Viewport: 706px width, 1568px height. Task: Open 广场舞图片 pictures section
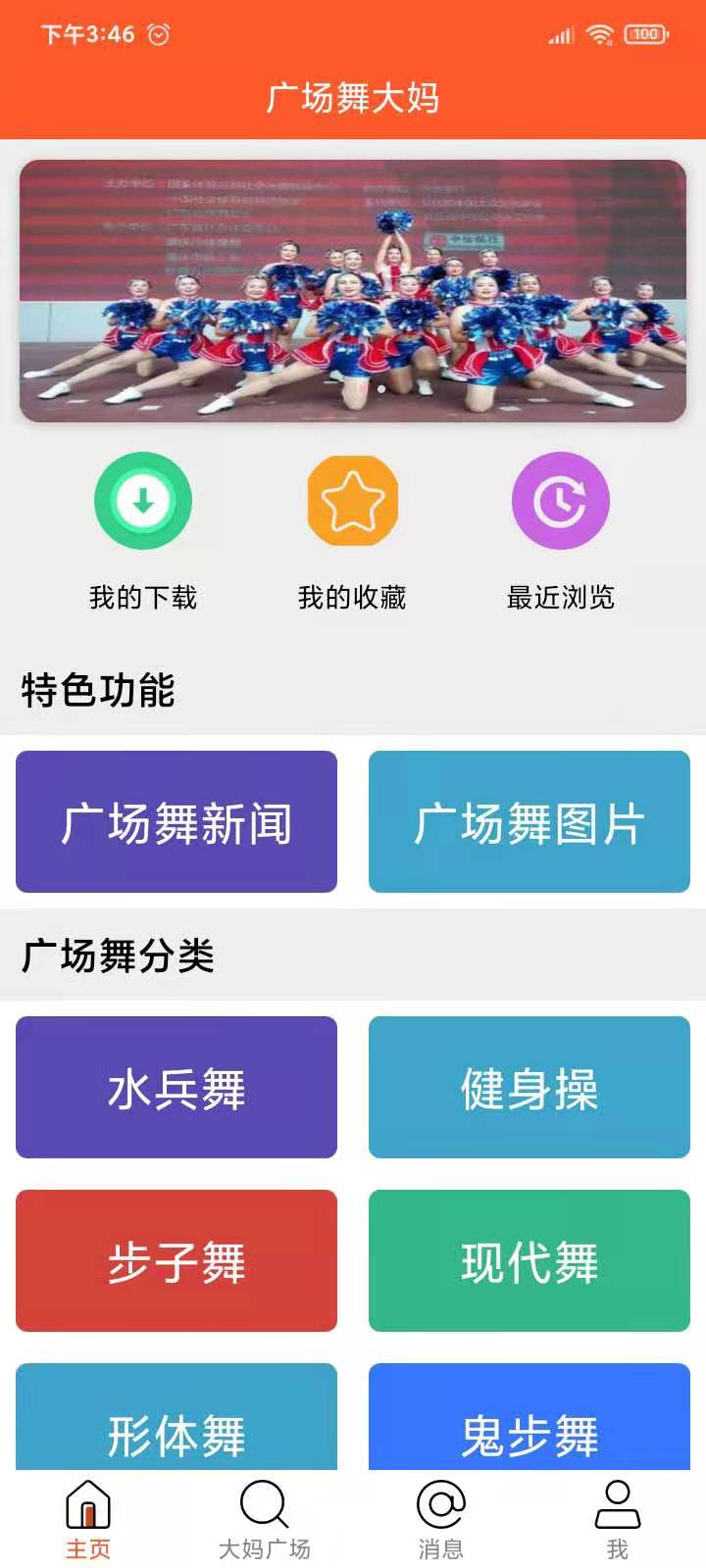[529, 821]
